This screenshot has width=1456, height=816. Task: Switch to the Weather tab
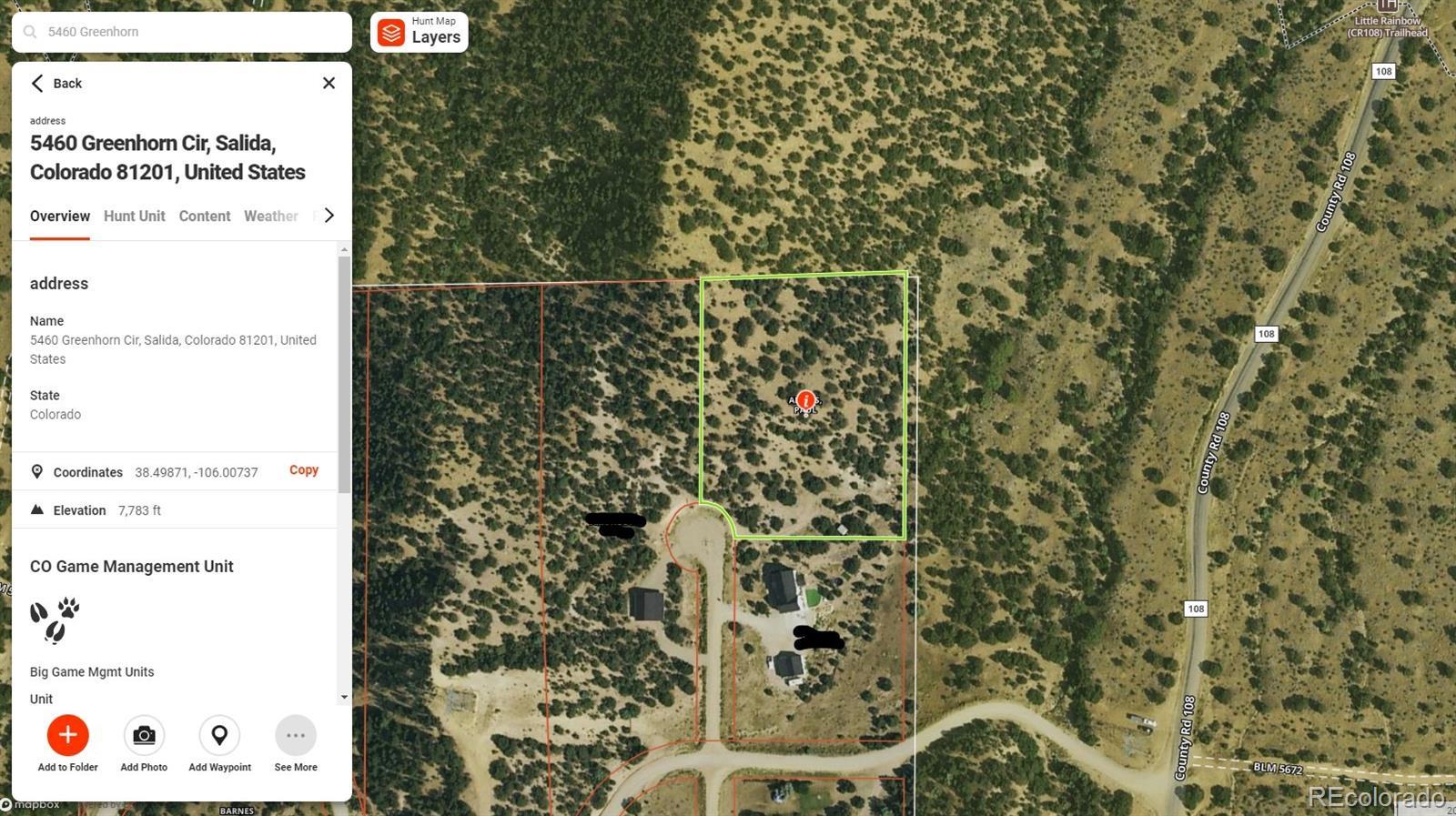pyautogui.click(x=270, y=216)
